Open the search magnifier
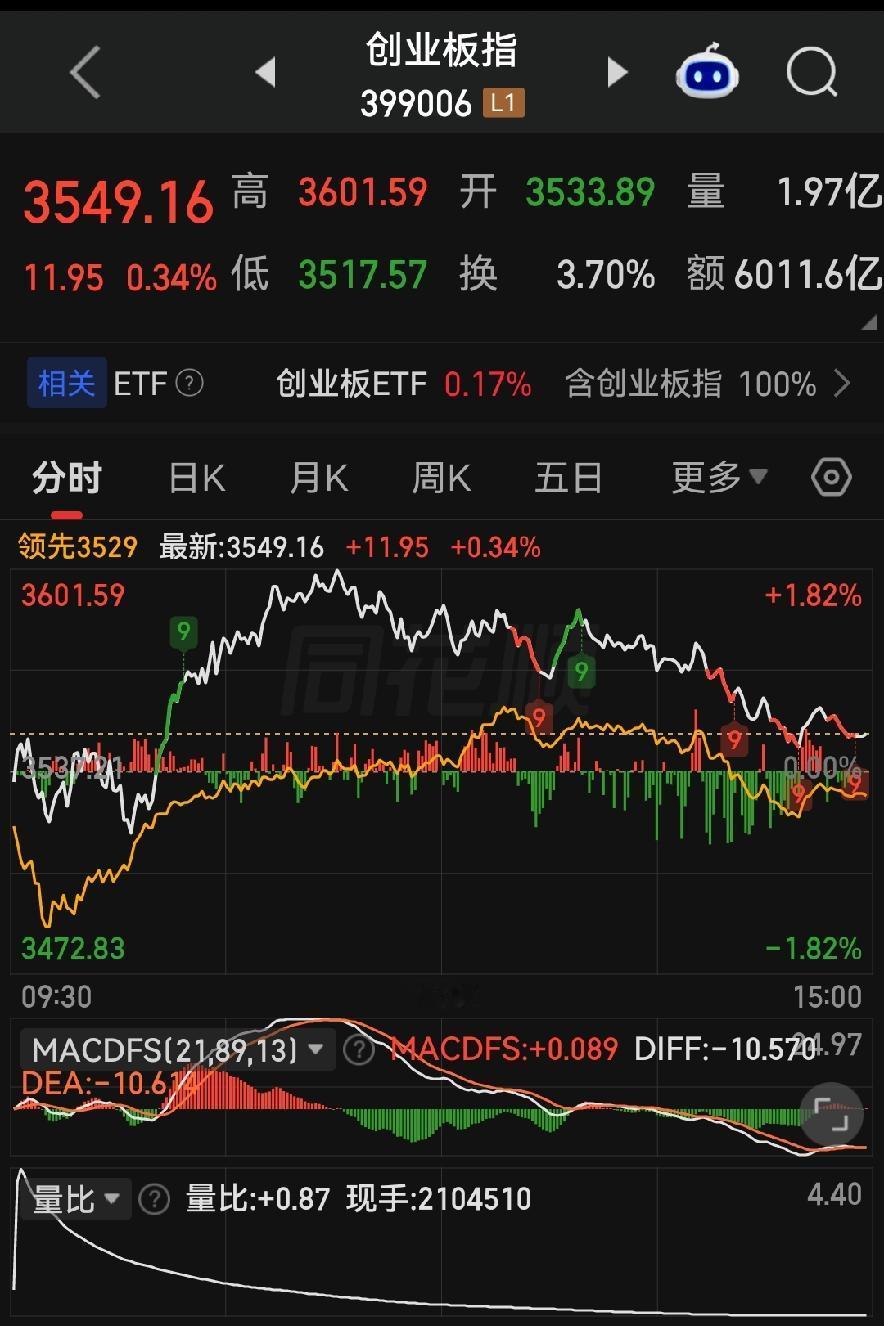The image size is (884, 1326). tap(811, 72)
